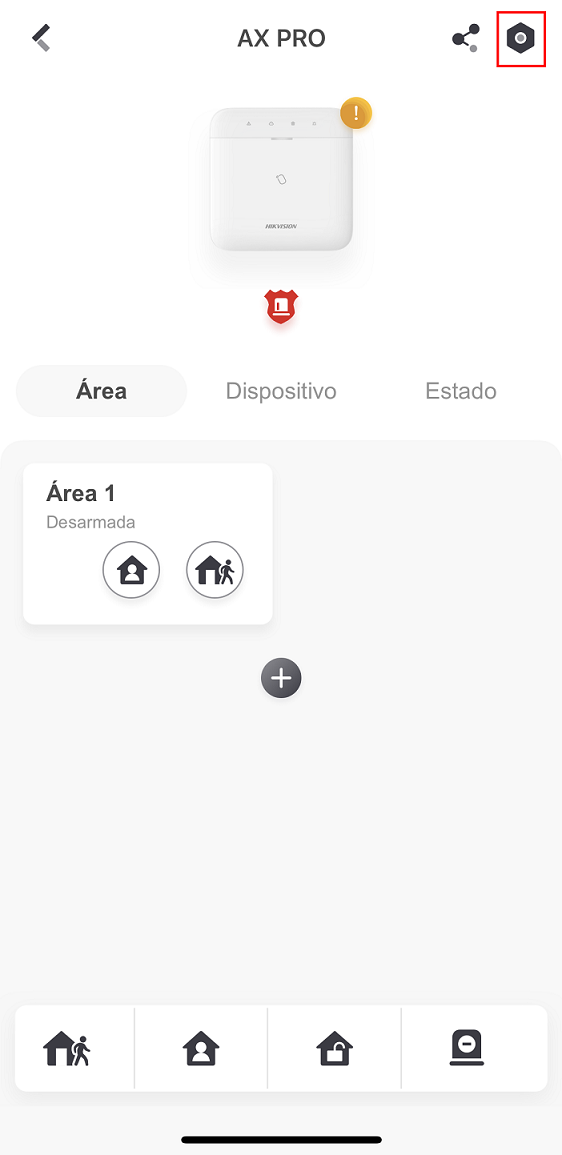Arm Área 1 in away mode
The image size is (562, 1155).
coord(214,569)
